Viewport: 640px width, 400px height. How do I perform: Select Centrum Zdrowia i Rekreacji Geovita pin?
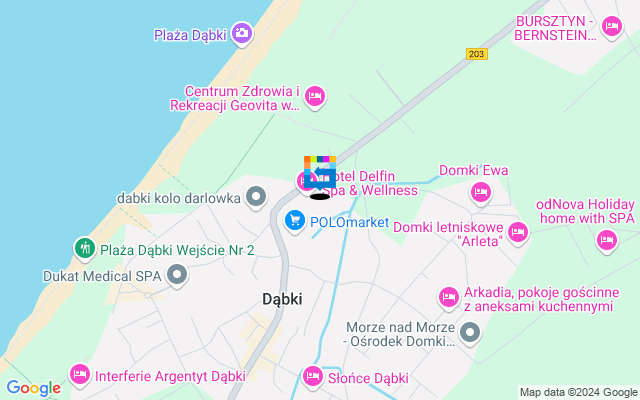(314, 96)
